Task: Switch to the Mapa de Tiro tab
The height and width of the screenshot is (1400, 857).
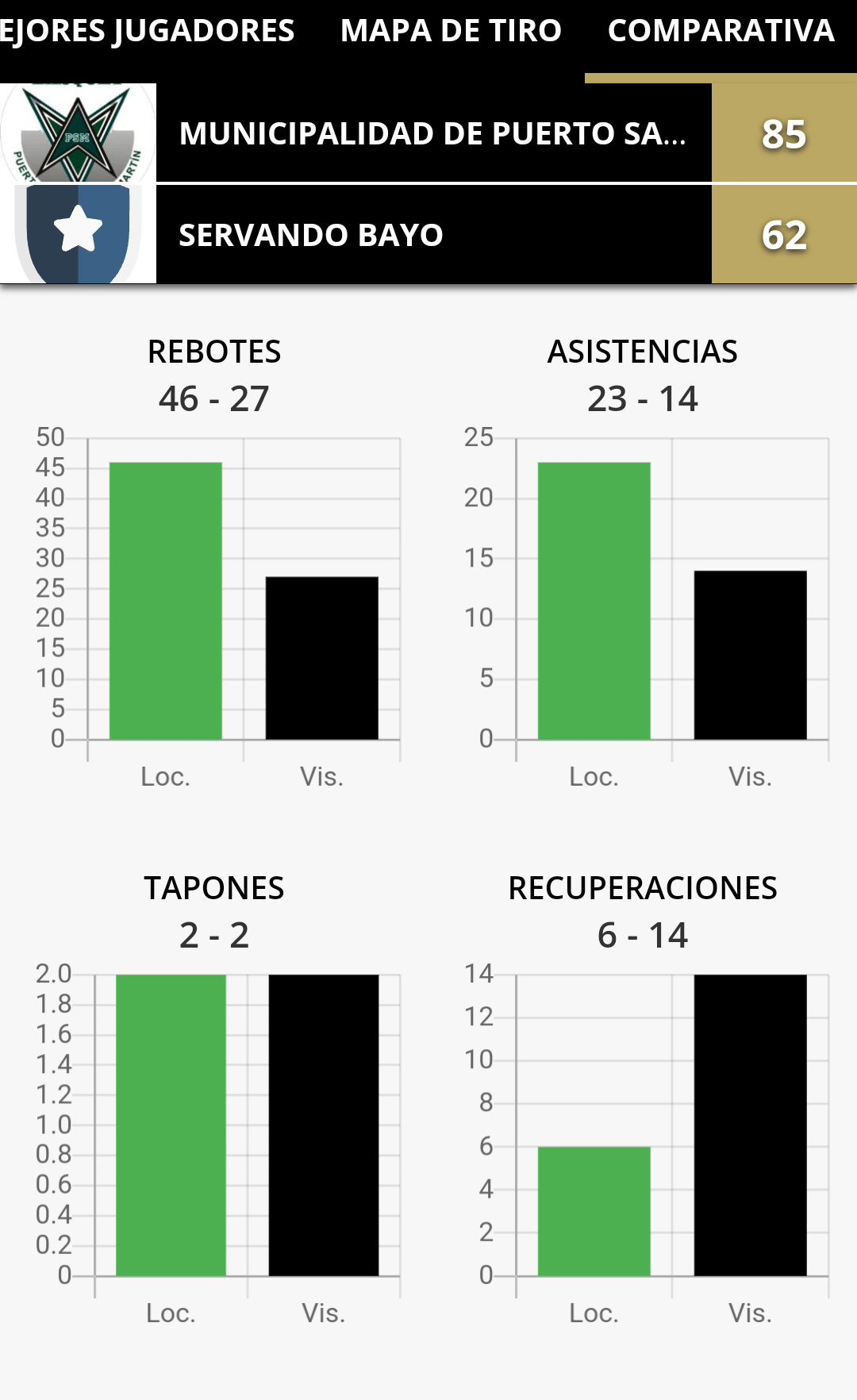Action: tap(451, 32)
